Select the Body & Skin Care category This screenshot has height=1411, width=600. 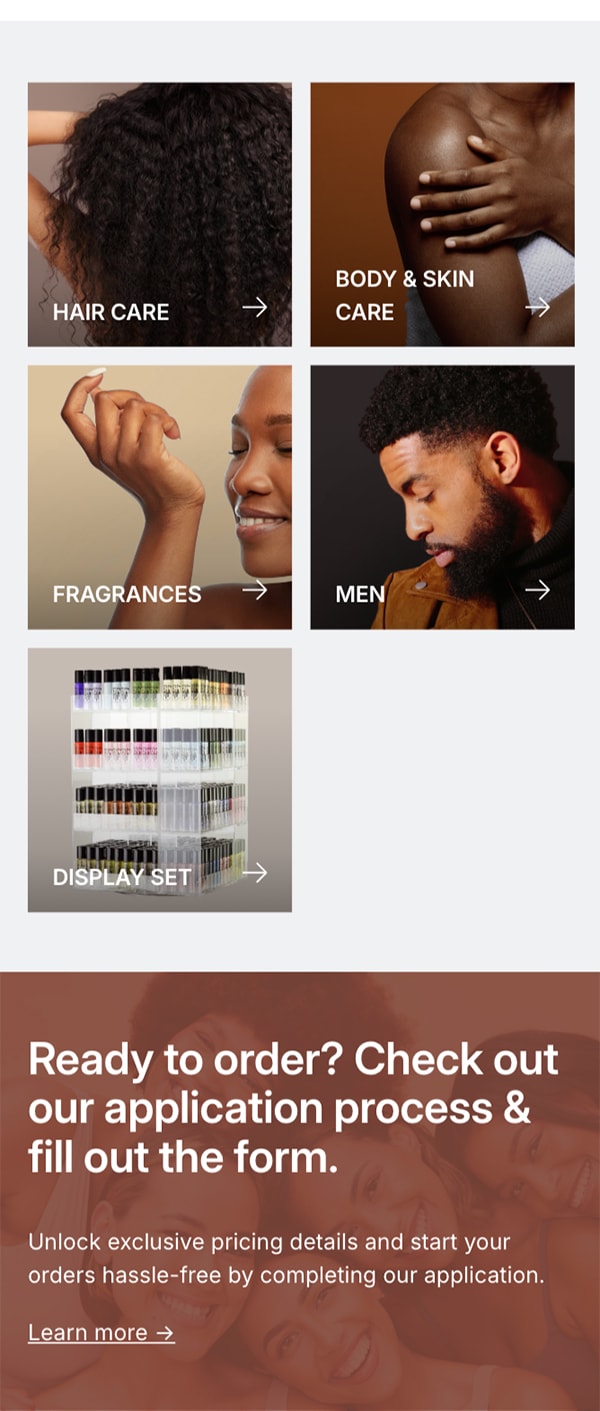(442, 215)
